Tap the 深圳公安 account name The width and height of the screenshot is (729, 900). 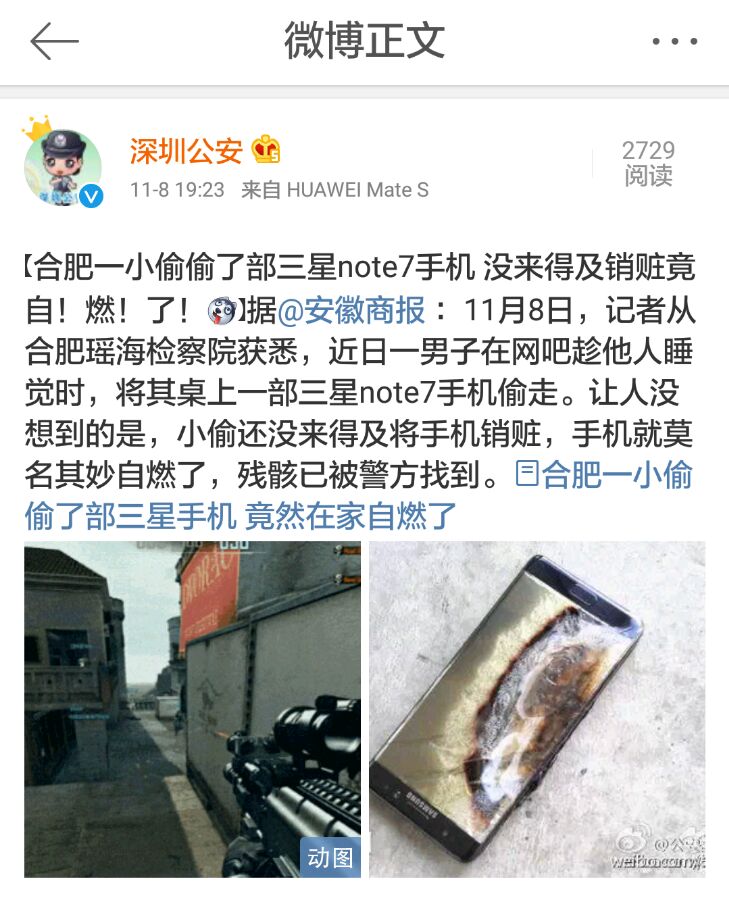pyautogui.click(x=186, y=151)
